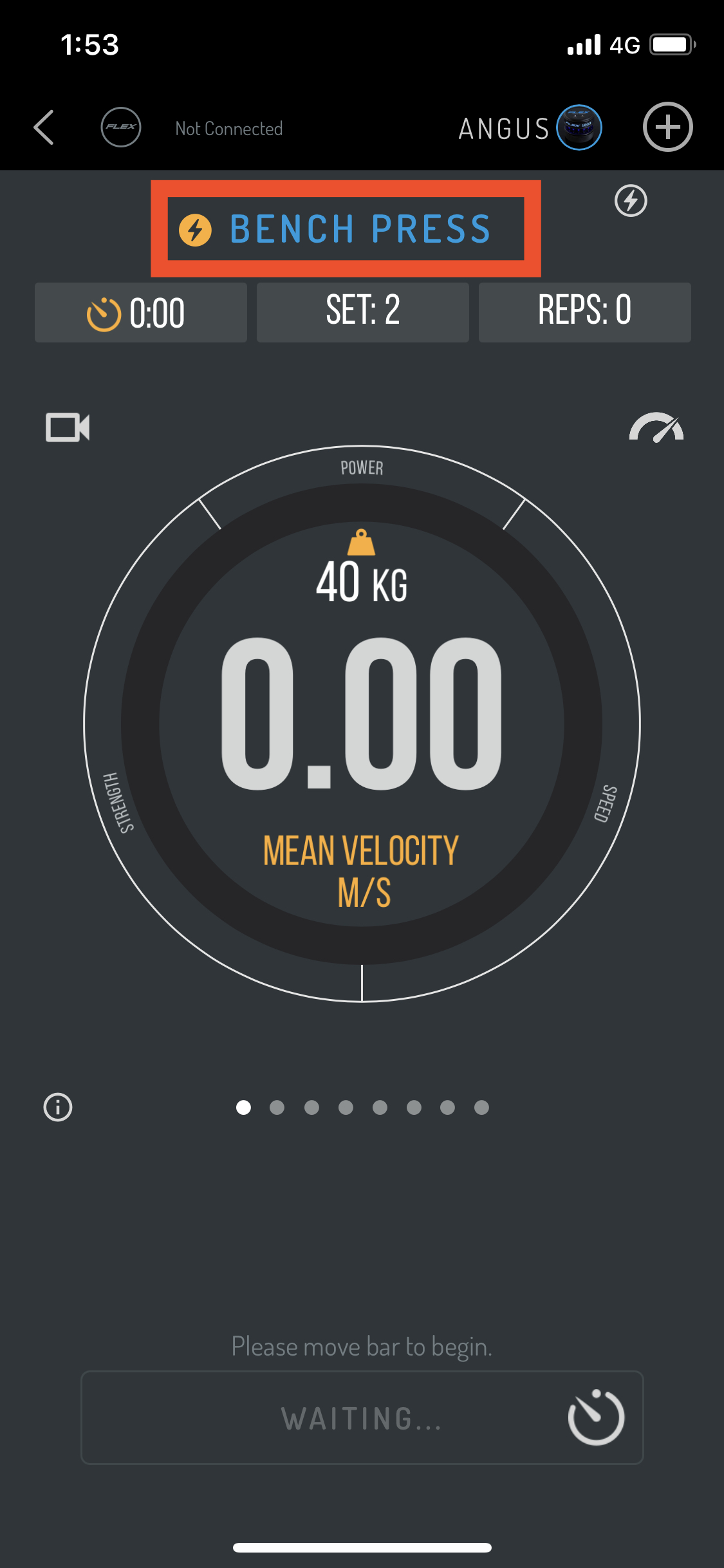Go back using the arrow
Screen dimensions: 724x1568
tap(44, 127)
